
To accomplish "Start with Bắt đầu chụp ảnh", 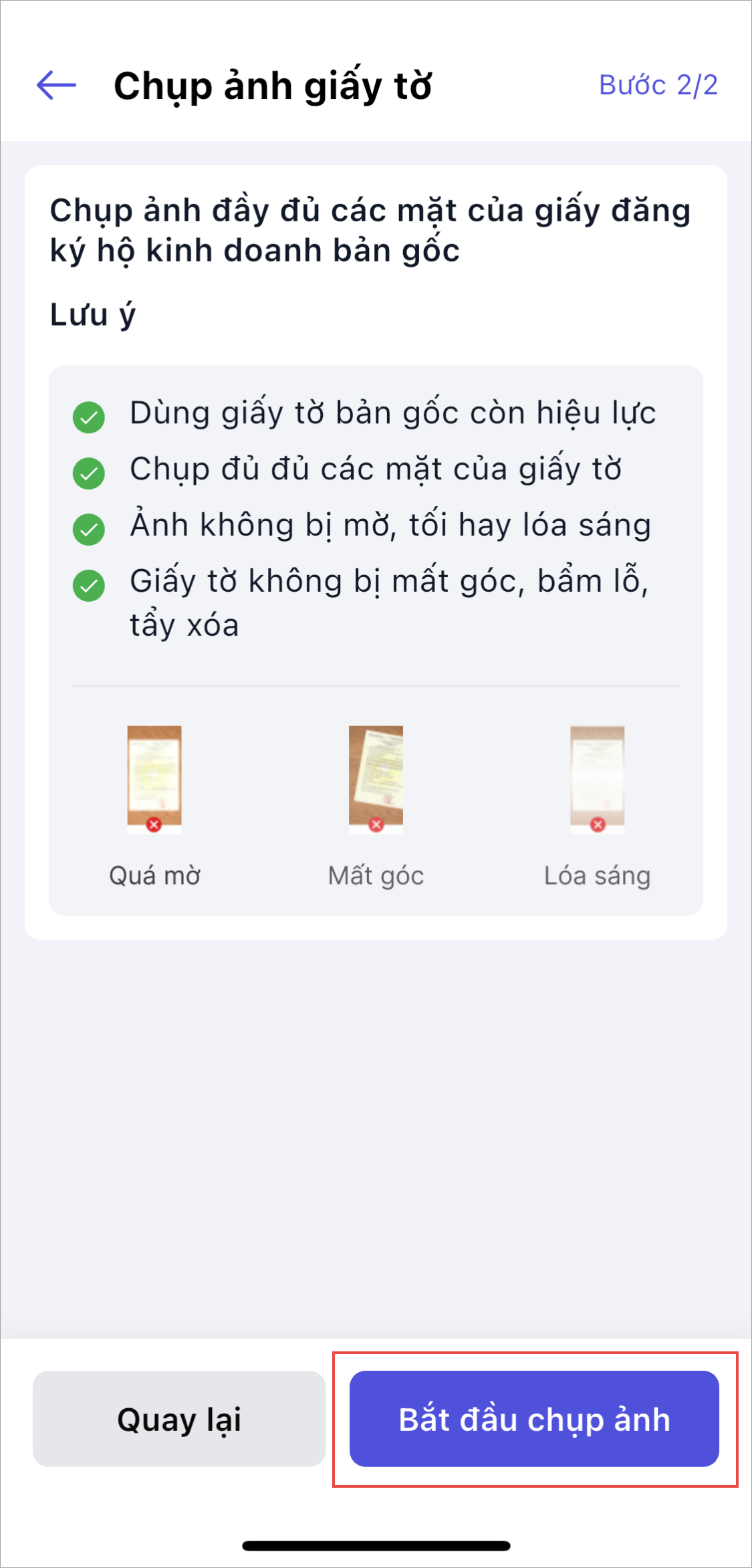I will coord(534,1418).
